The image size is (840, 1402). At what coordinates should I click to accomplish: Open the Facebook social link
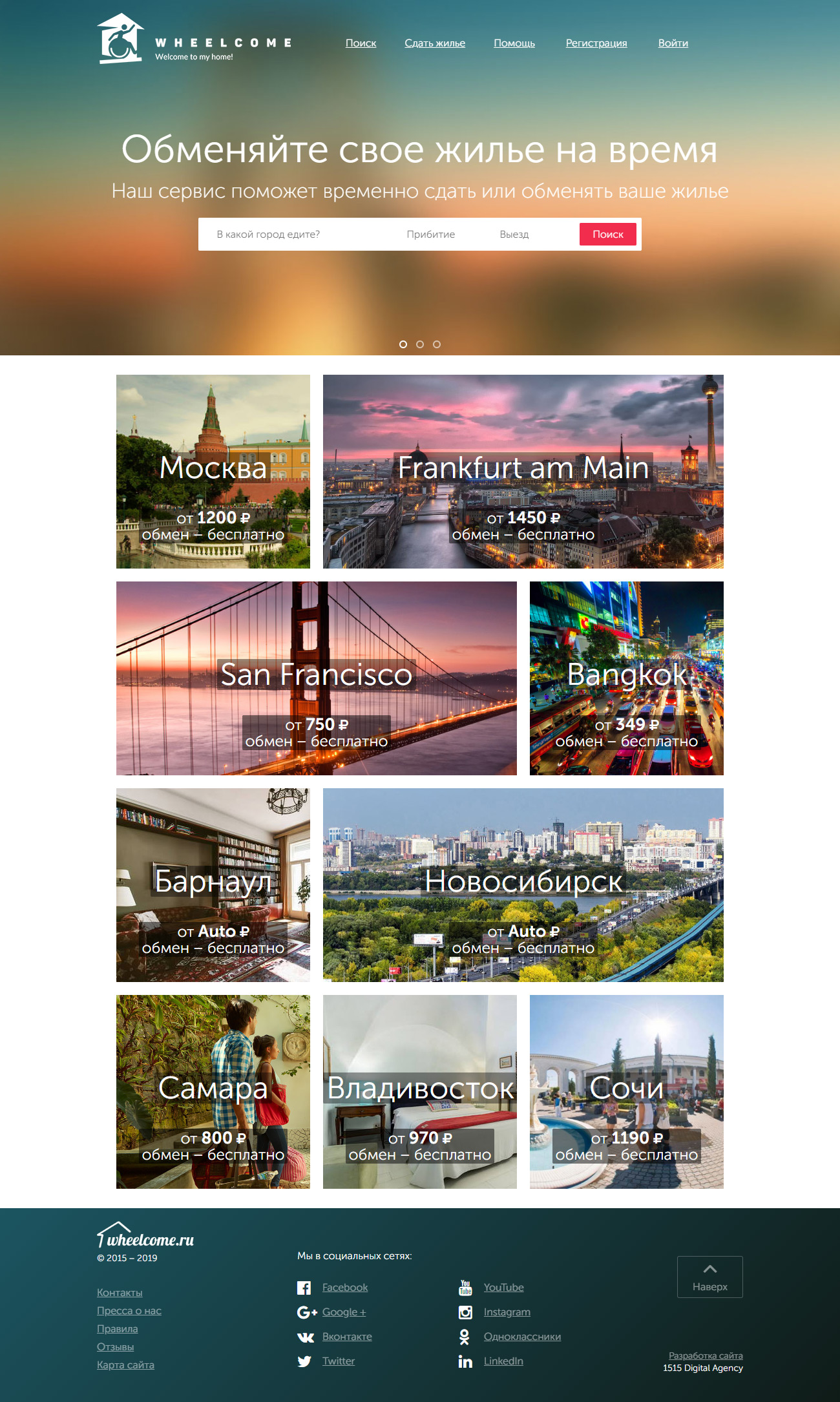pyautogui.click(x=345, y=1288)
